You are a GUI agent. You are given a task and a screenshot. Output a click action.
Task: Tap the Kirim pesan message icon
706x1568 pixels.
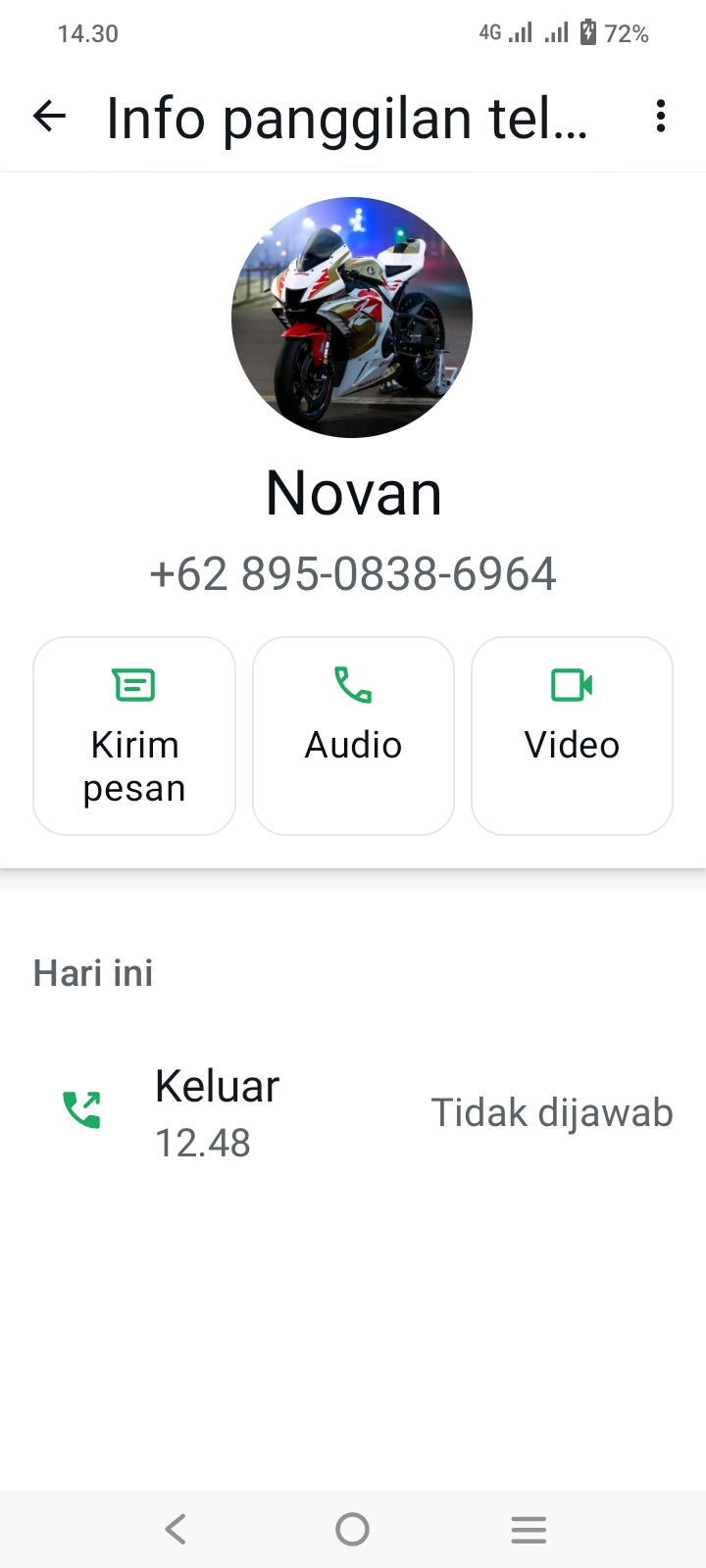click(133, 686)
